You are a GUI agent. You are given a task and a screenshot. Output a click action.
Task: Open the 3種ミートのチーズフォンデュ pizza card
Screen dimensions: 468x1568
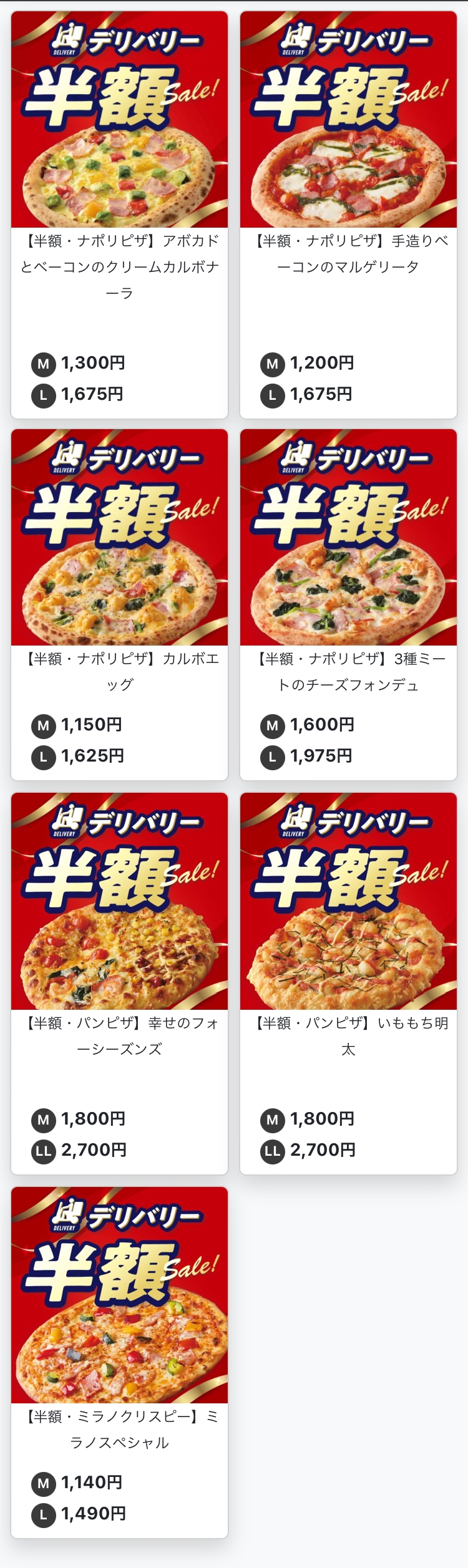coord(348,604)
